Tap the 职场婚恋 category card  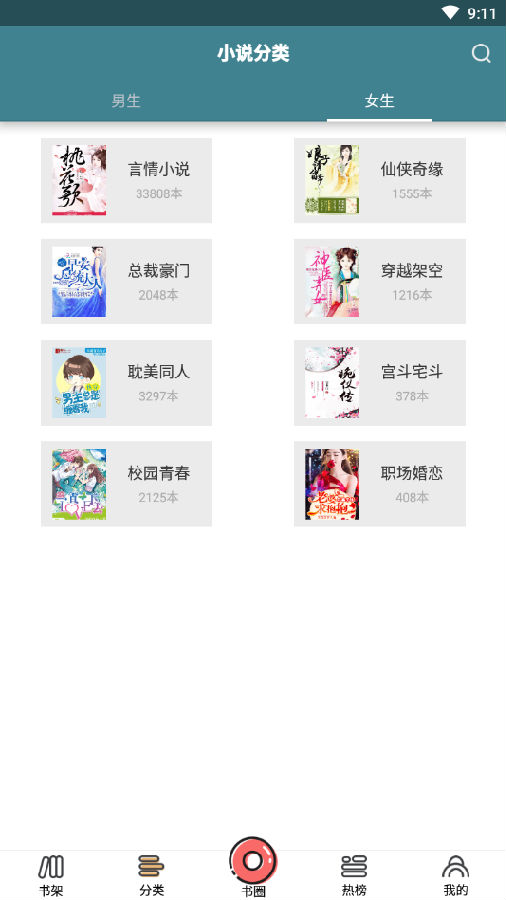coord(380,484)
